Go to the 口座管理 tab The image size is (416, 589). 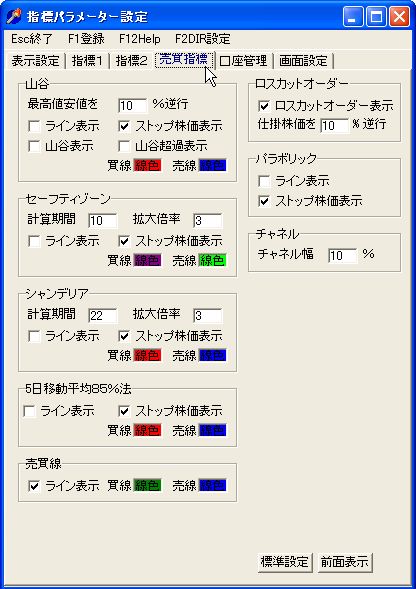point(243,61)
